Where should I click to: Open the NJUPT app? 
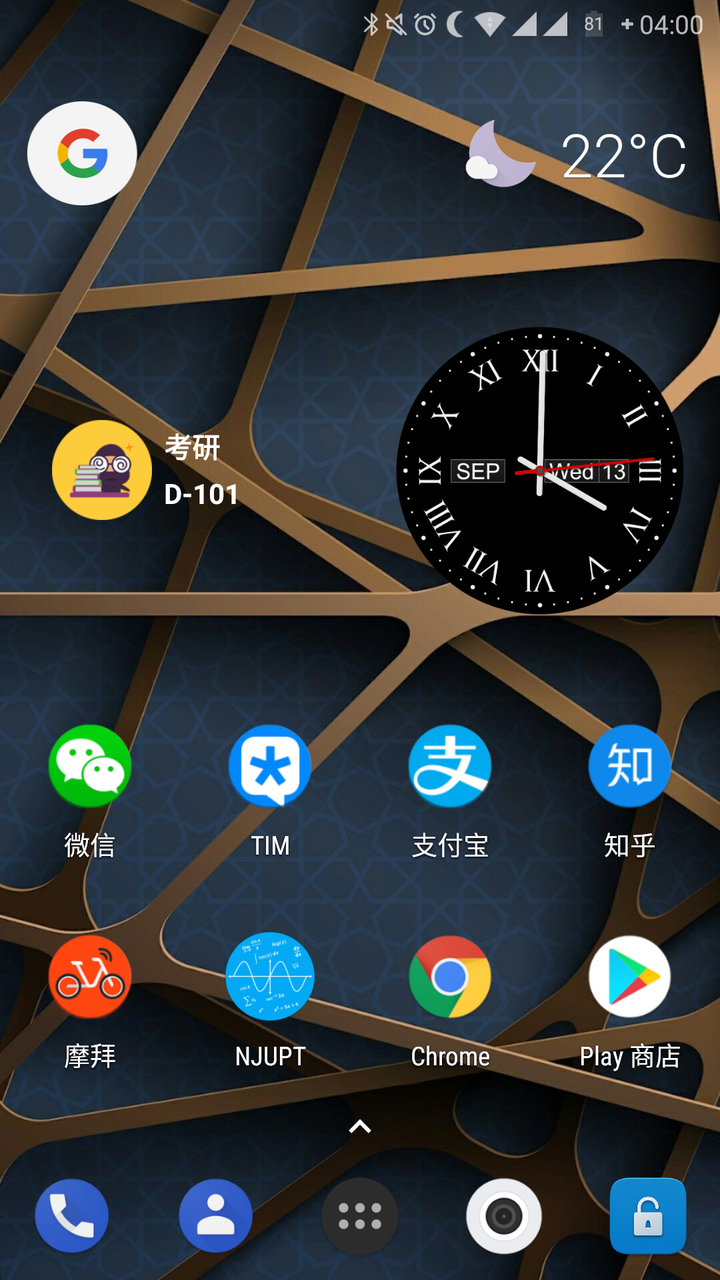[x=270, y=977]
